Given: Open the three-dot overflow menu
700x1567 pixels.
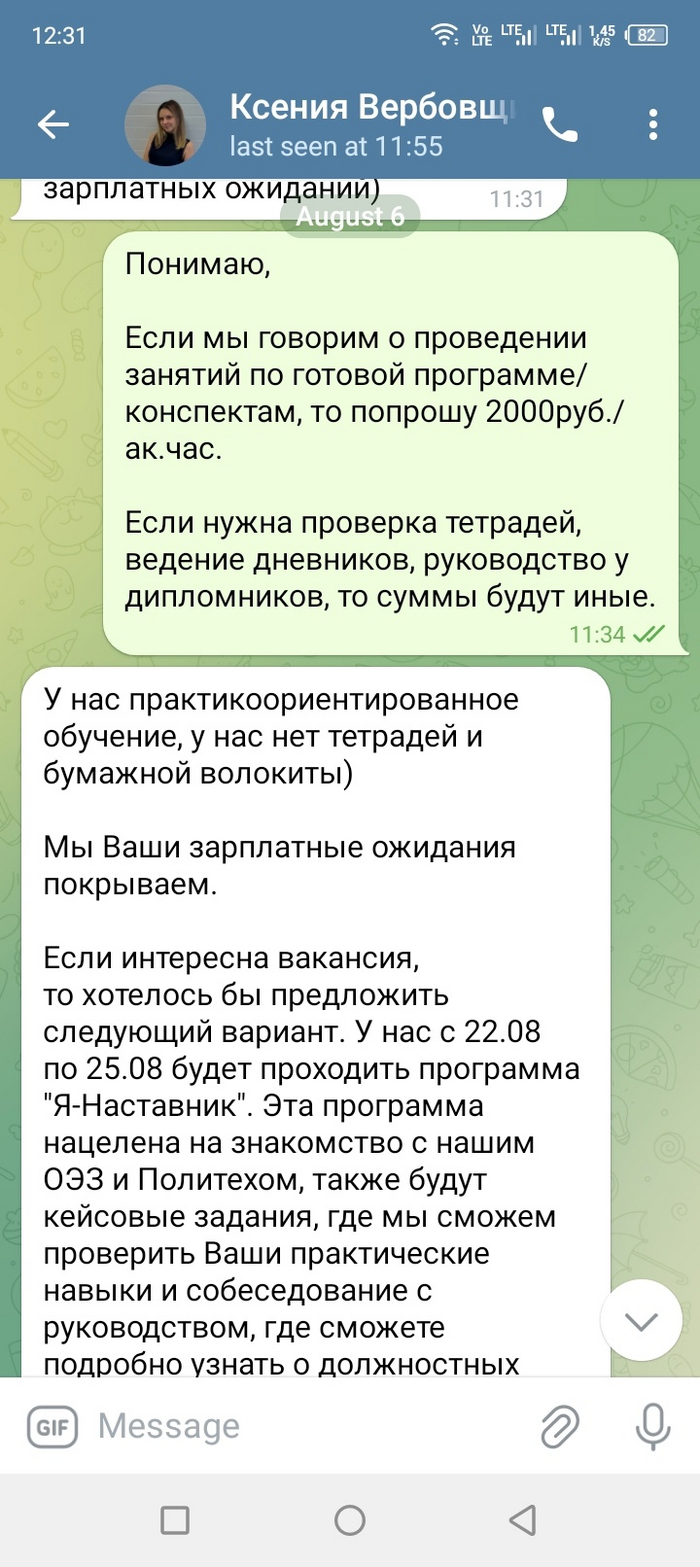Looking at the screenshot, I should [x=653, y=124].
